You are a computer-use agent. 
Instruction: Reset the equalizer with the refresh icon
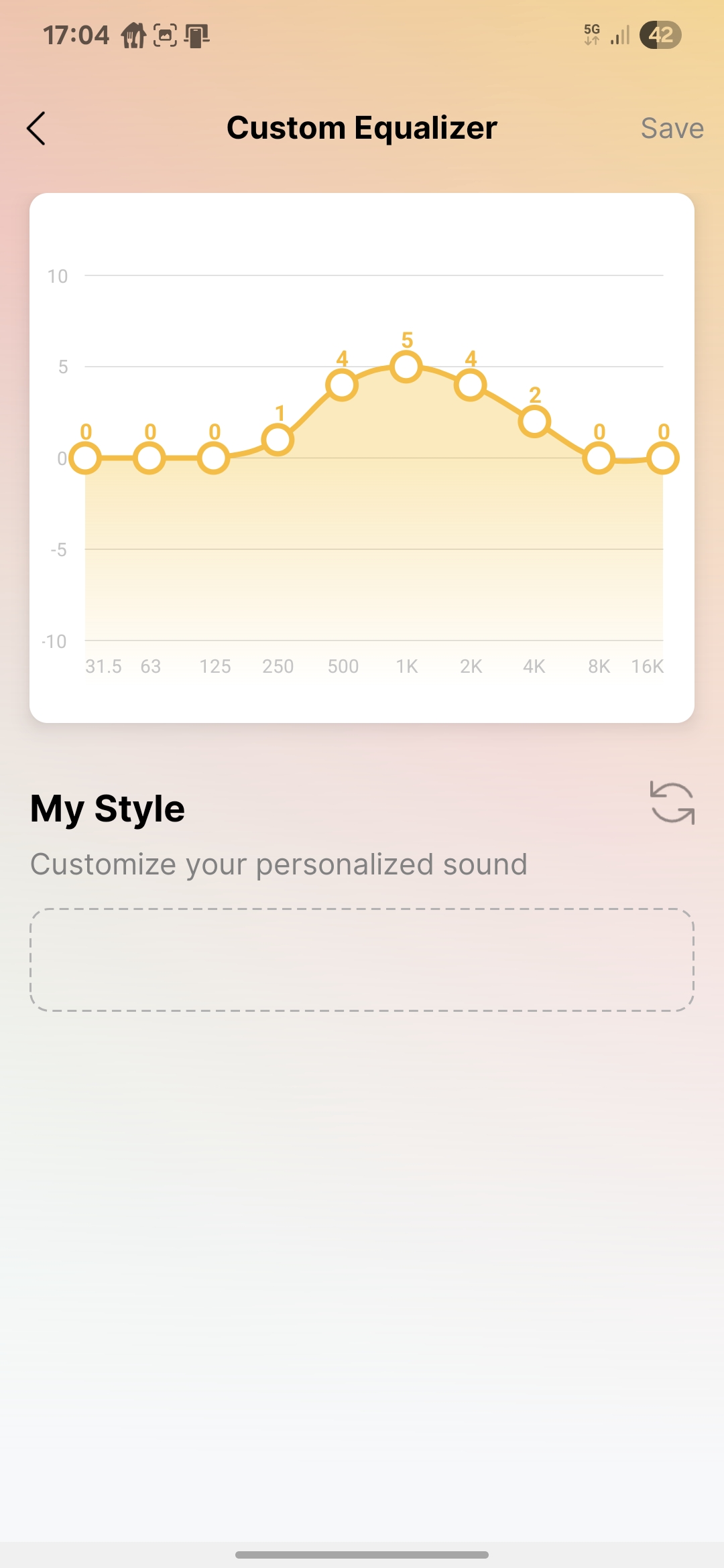(672, 802)
